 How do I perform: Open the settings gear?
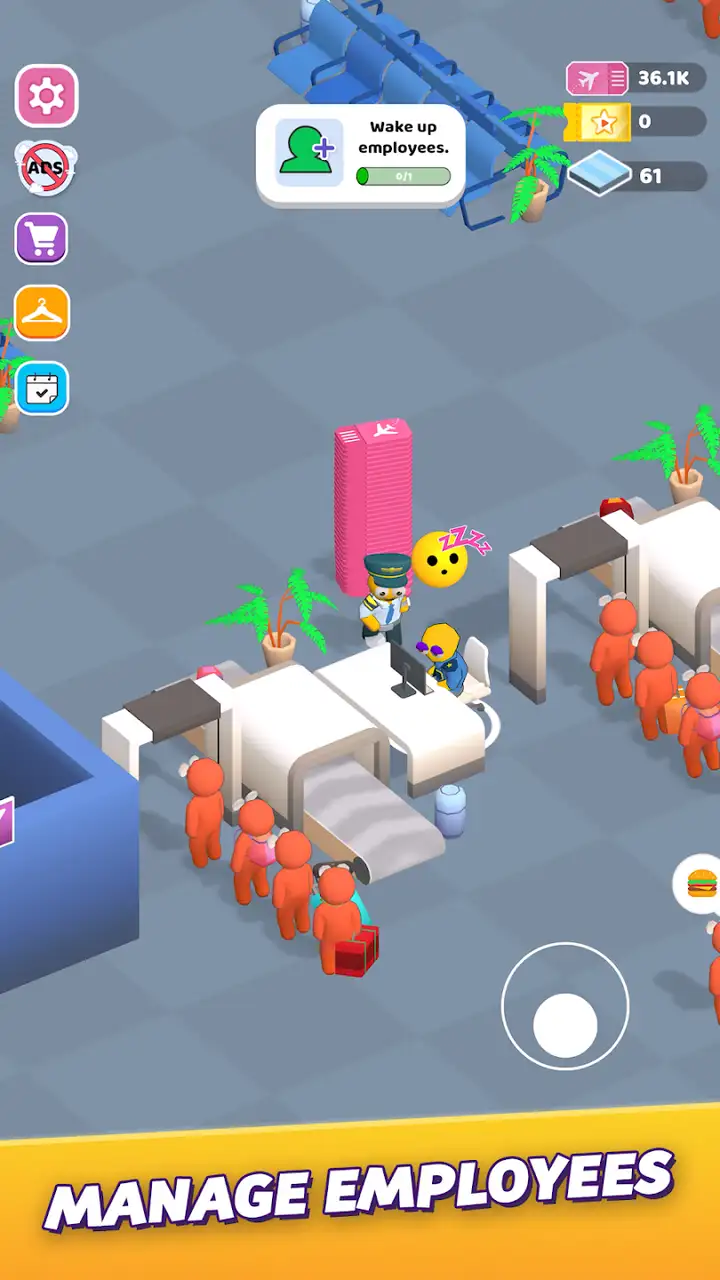[x=46, y=96]
